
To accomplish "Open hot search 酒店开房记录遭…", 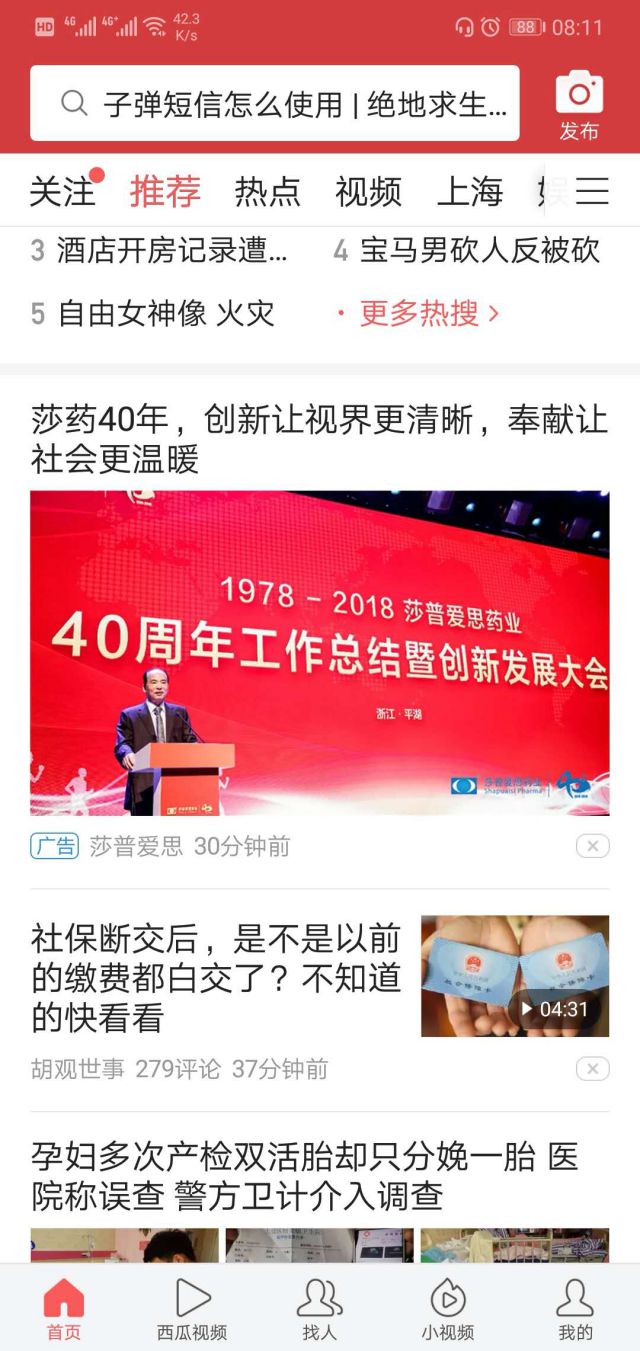I will [160, 250].
